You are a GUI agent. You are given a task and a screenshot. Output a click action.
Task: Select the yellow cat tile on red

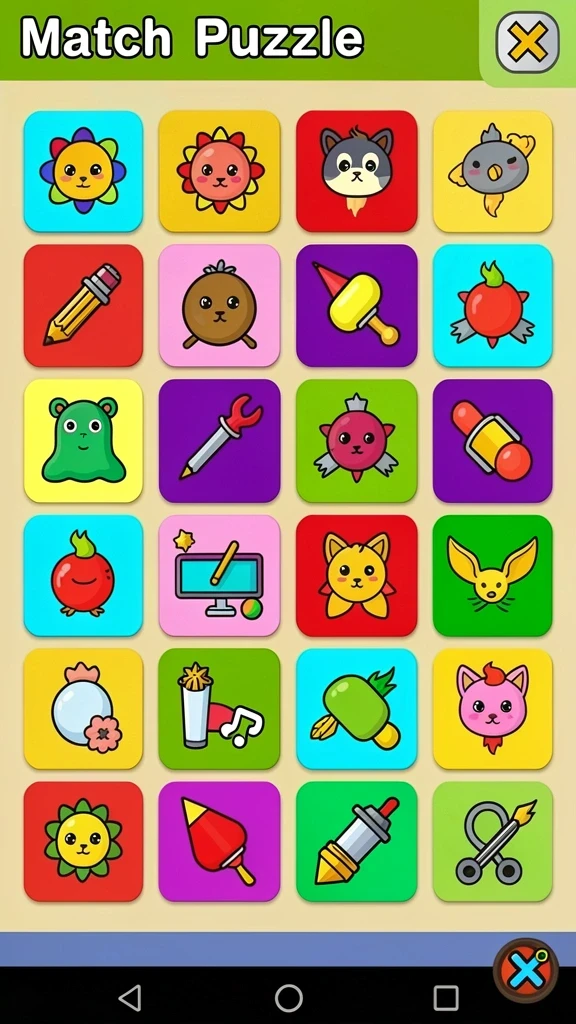click(357, 576)
